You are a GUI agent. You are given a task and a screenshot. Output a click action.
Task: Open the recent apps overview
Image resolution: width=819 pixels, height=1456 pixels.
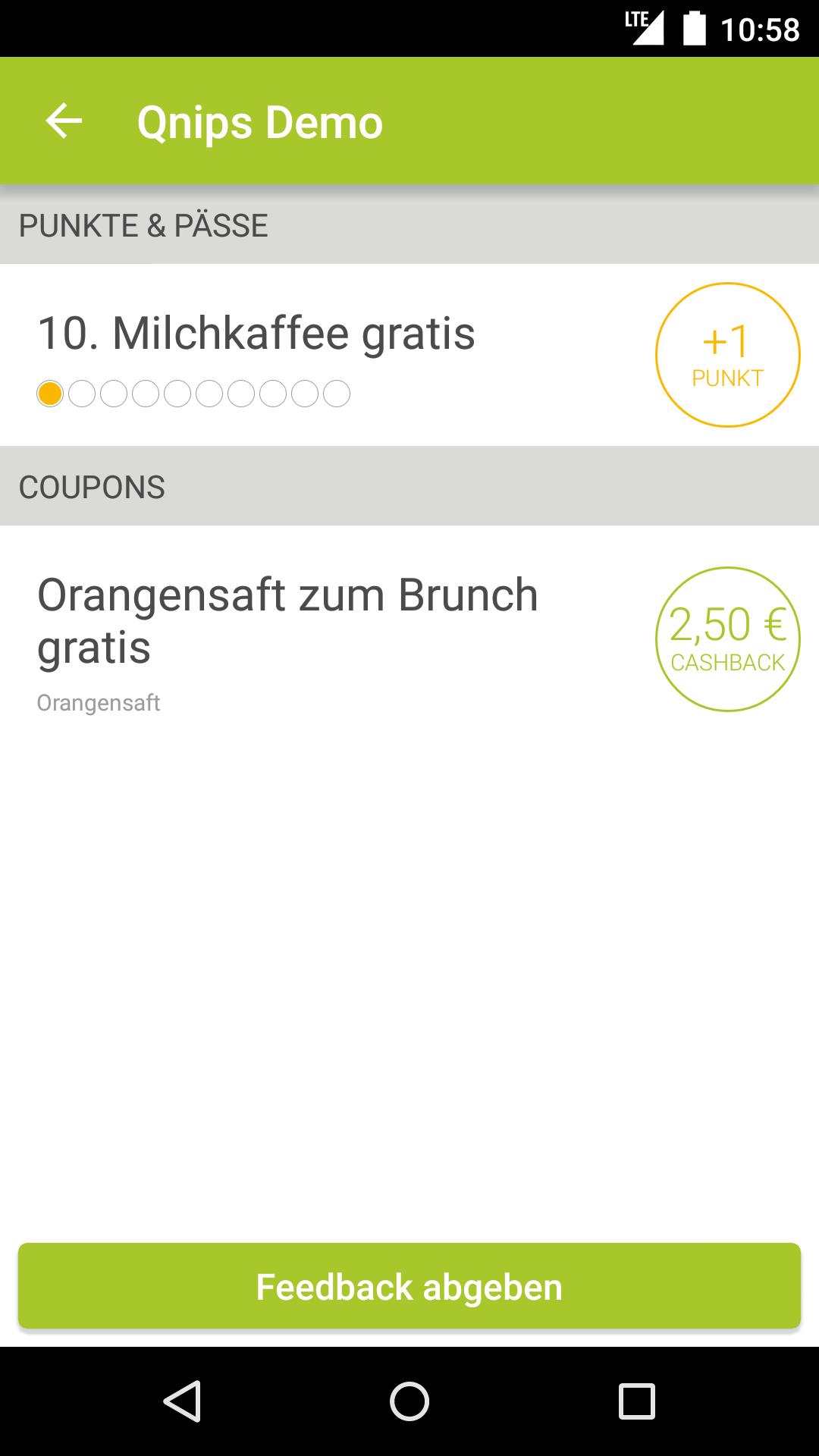tap(636, 1401)
